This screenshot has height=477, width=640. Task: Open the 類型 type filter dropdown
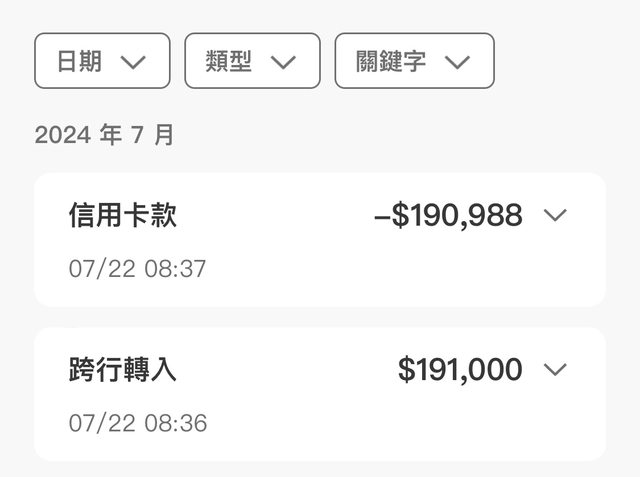(x=252, y=61)
